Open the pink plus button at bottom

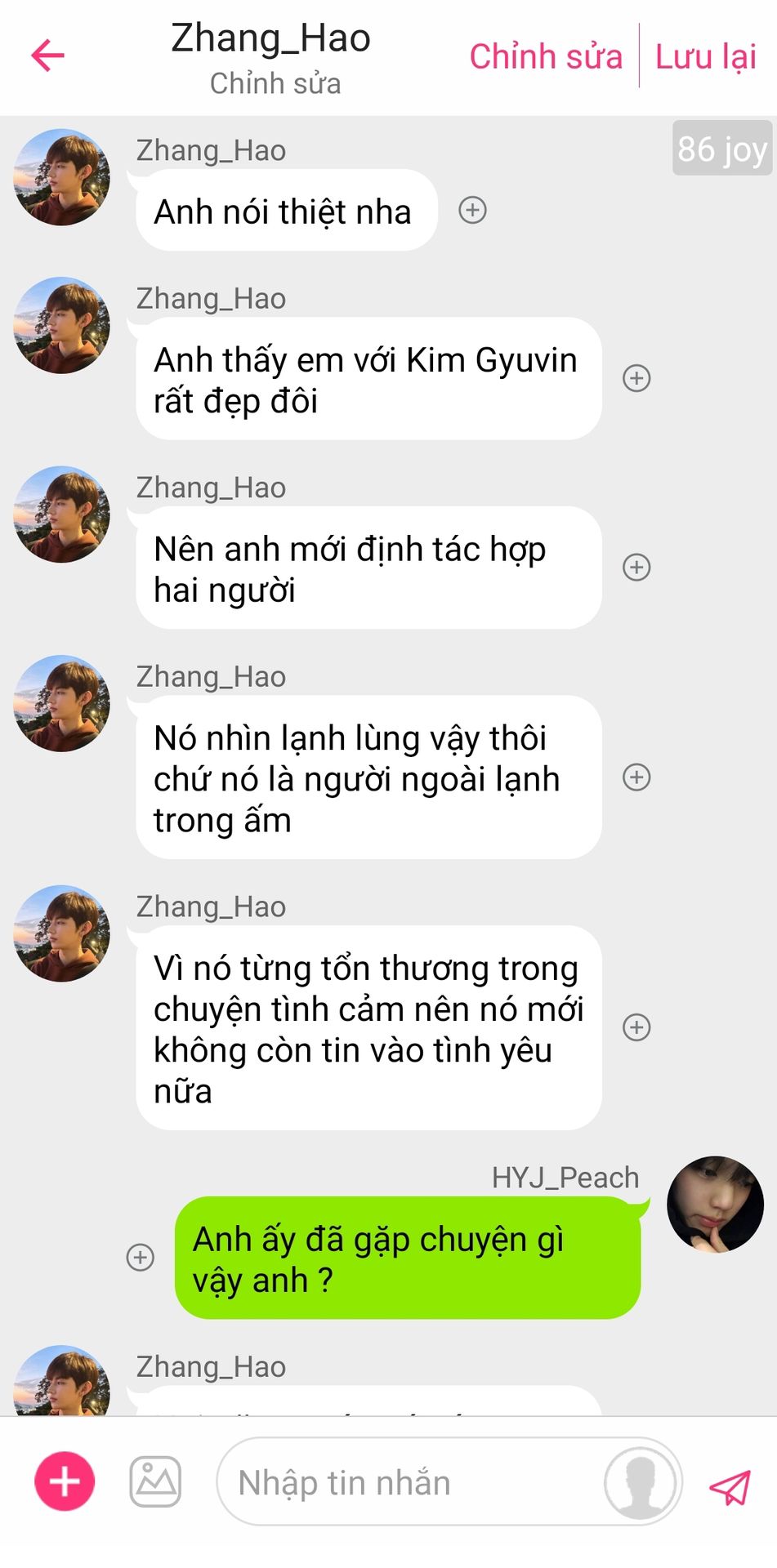(x=65, y=1481)
